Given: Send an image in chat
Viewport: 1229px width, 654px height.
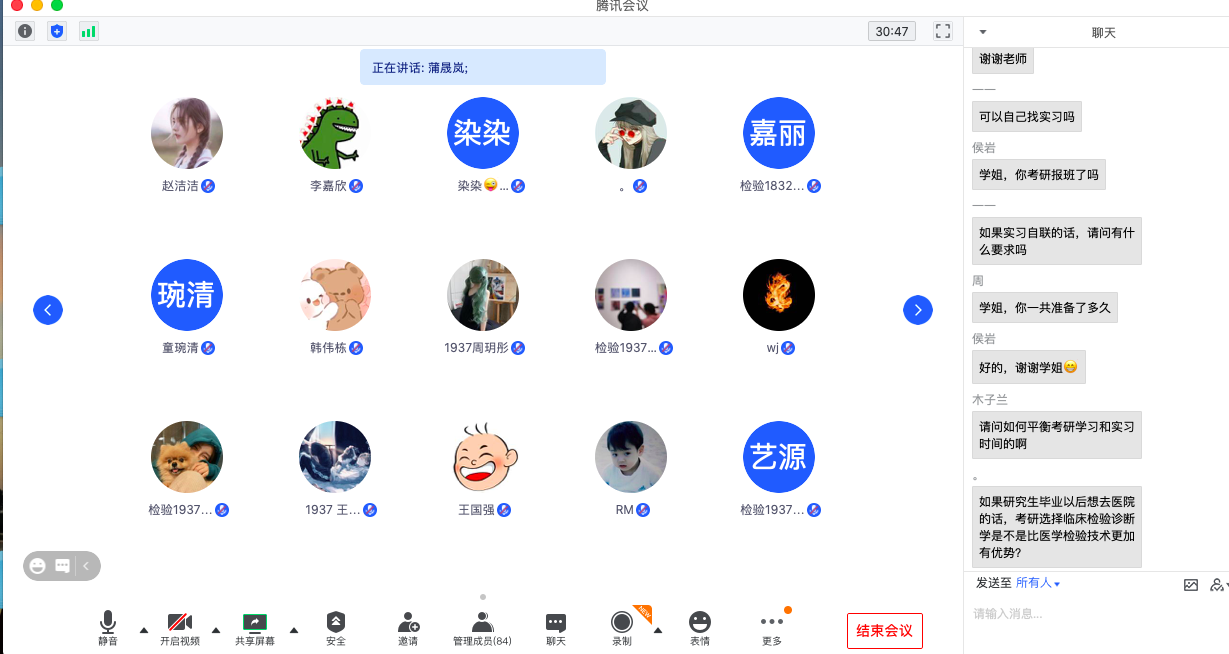Looking at the screenshot, I should (1190, 585).
